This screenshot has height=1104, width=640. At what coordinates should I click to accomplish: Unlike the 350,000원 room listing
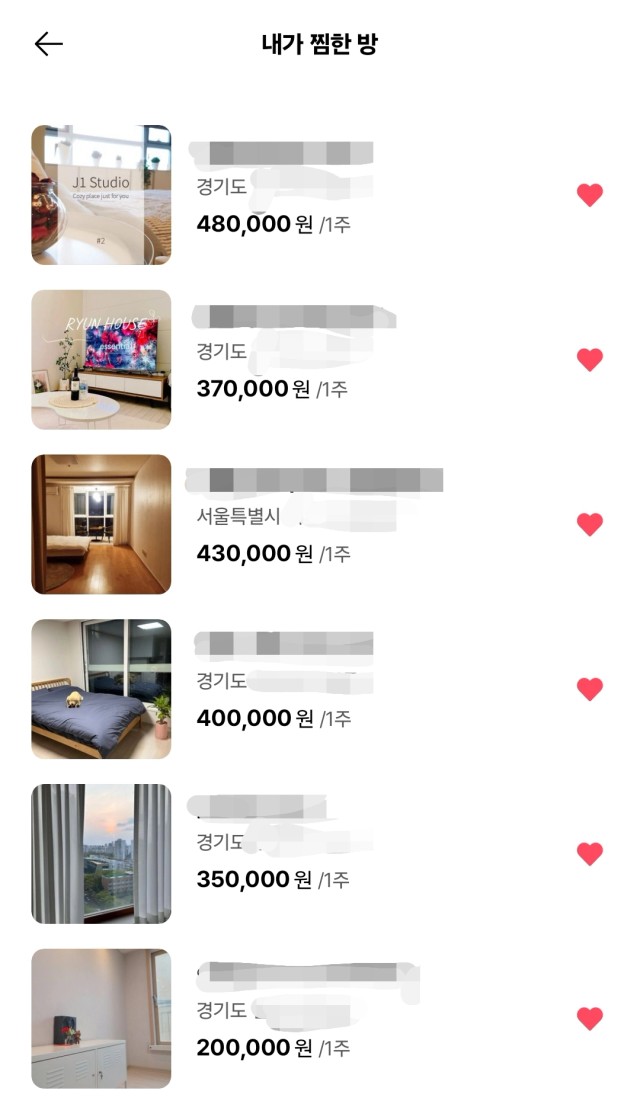tap(590, 854)
